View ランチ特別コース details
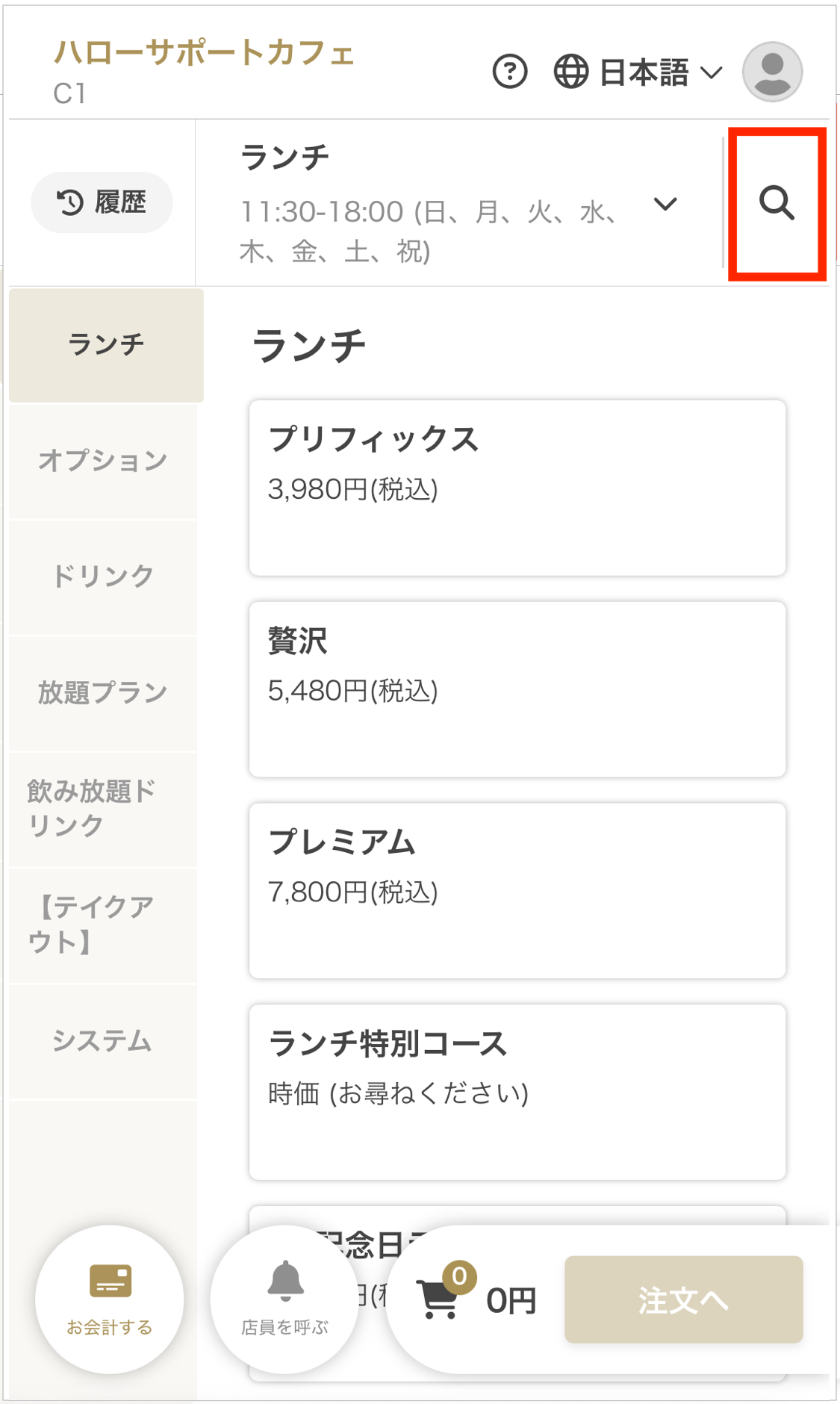Image resolution: width=840 pixels, height=1404 pixels. 517,1093
